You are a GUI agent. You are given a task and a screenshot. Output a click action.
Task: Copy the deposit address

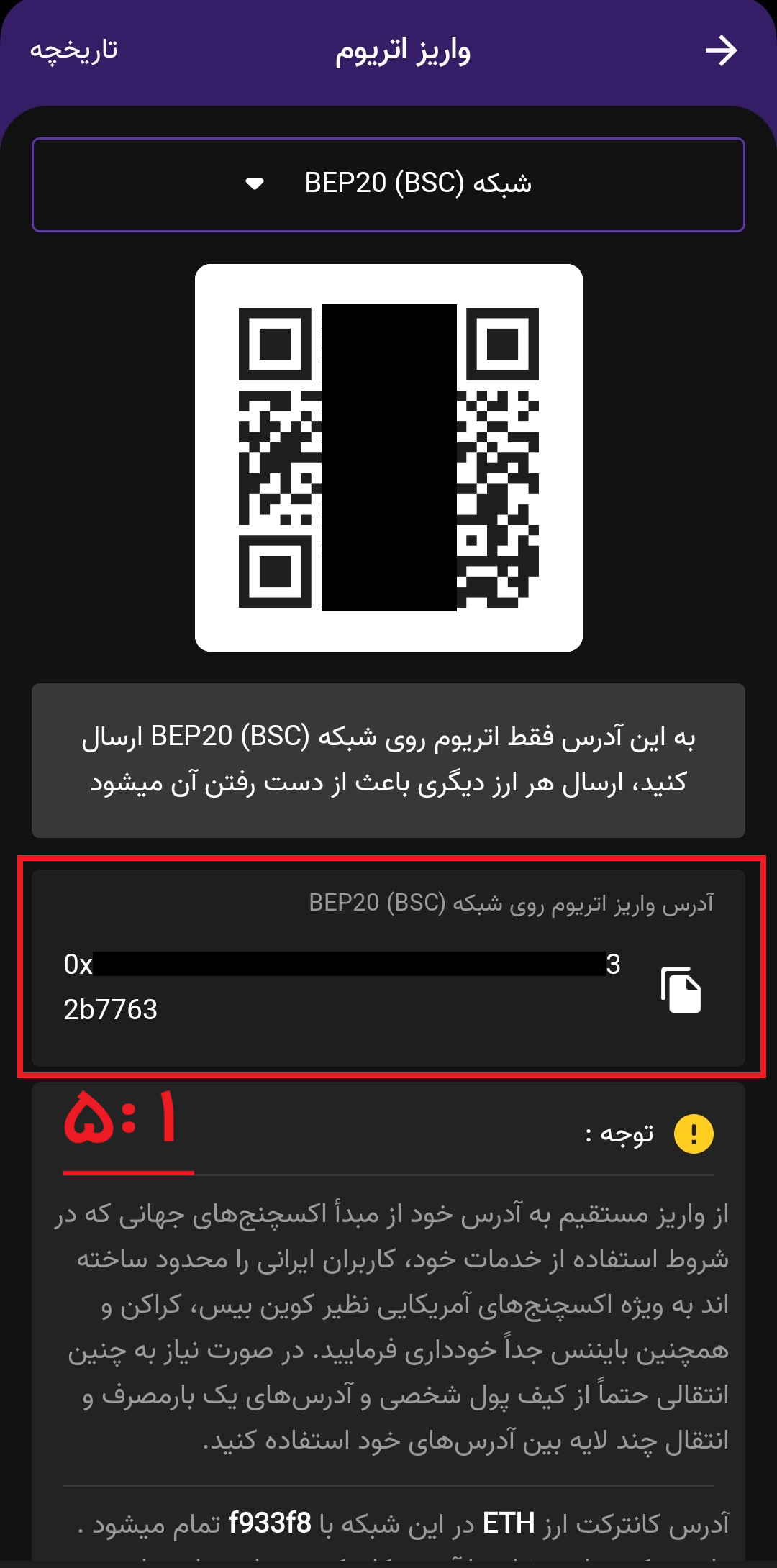681,990
